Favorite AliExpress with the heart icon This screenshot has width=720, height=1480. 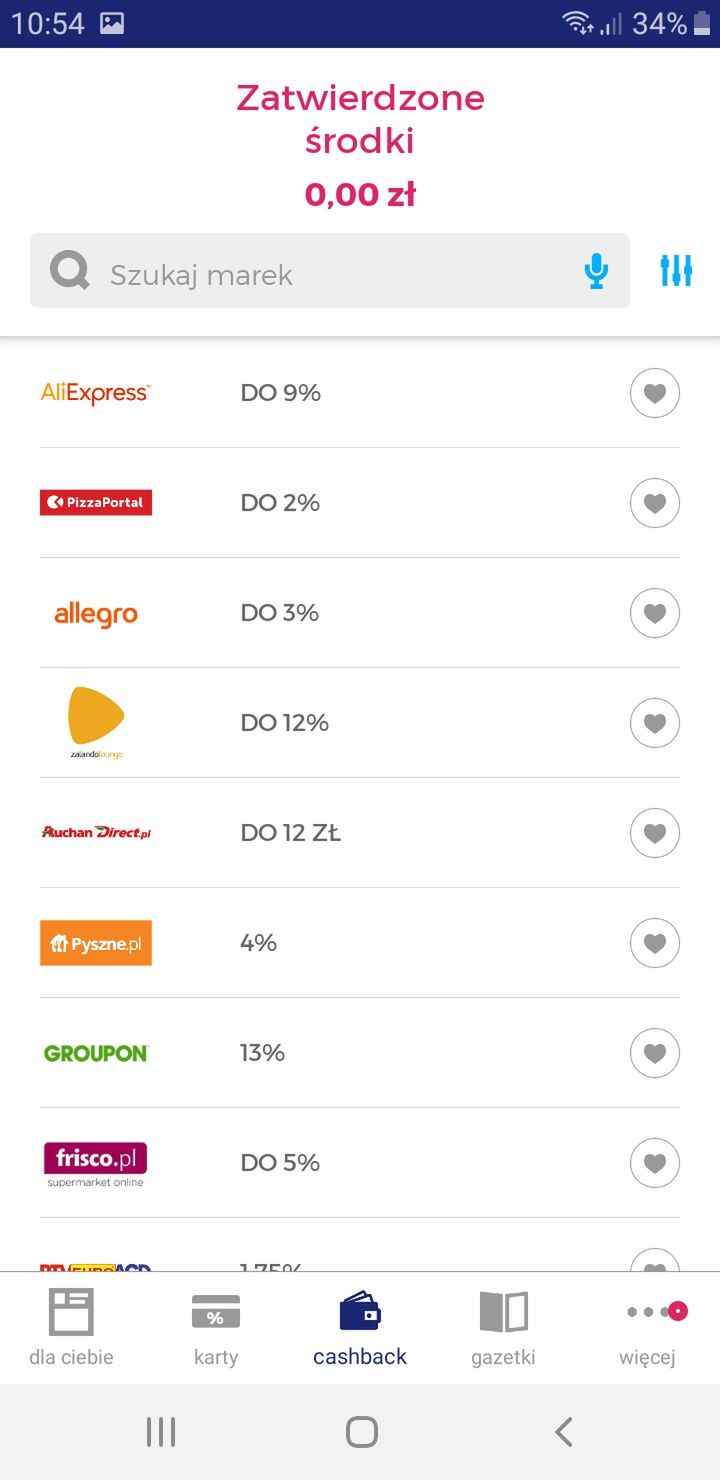(x=655, y=393)
